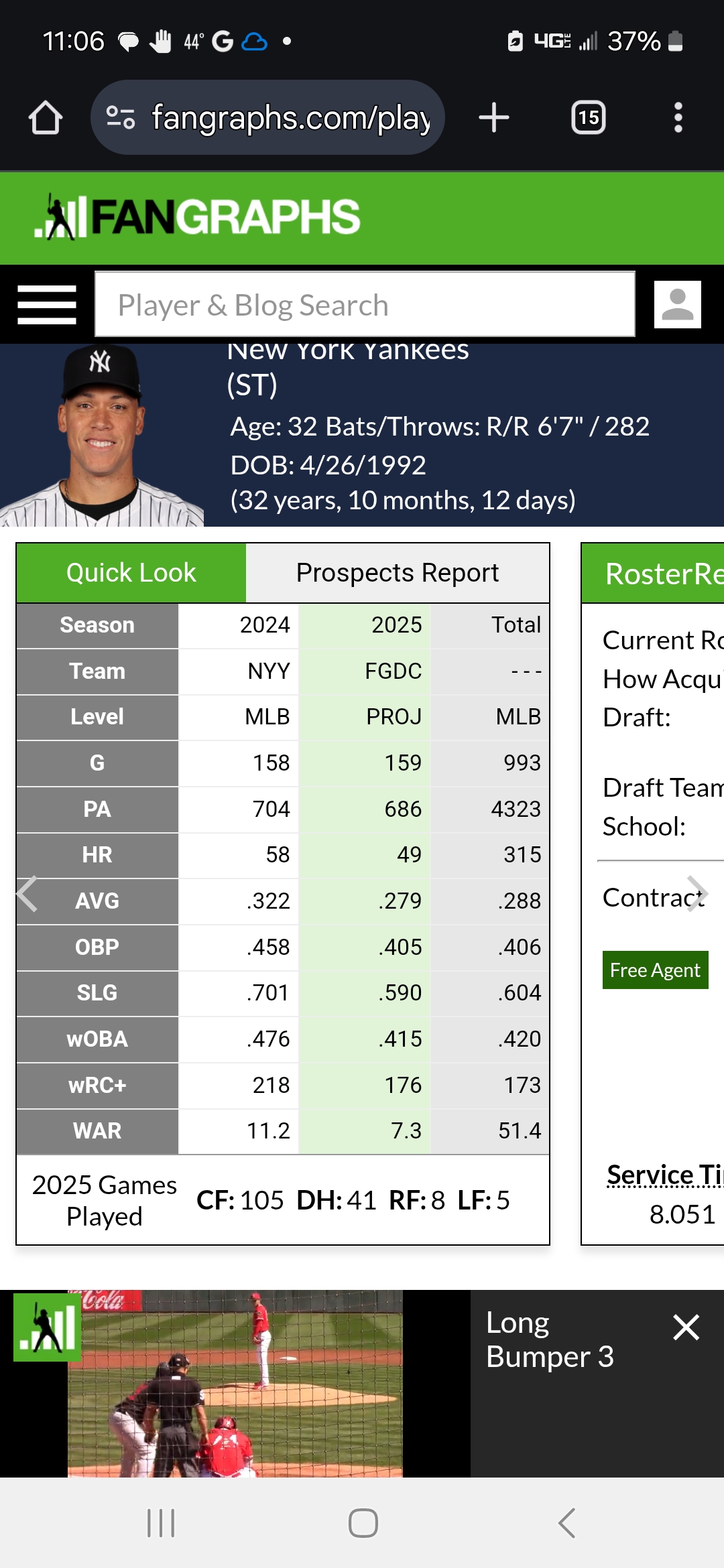Open the browser home page
724x1568 pixels.
pyautogui.click(x=46, y=118)
